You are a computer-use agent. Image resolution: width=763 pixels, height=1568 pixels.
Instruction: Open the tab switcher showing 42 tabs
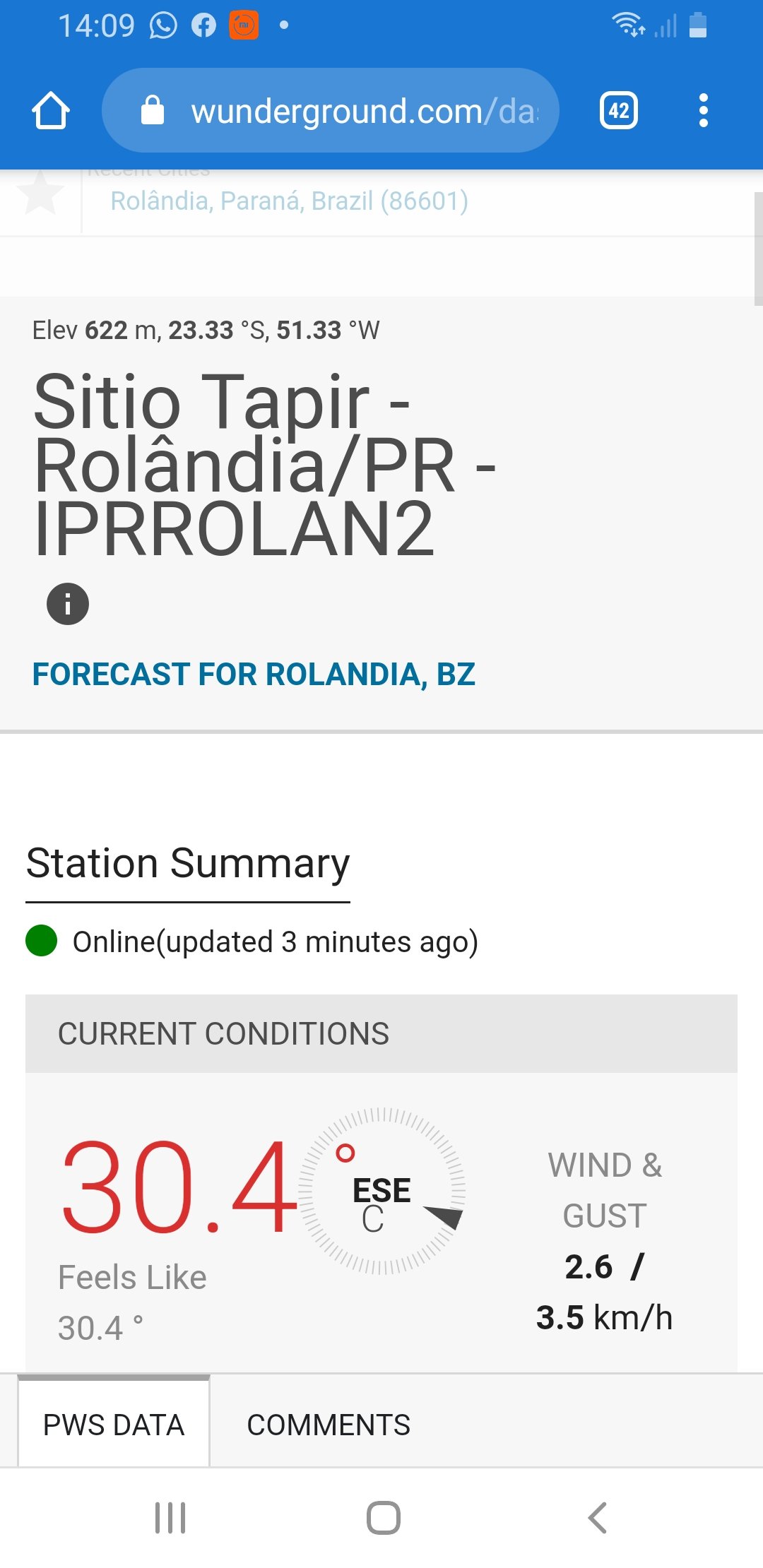pos(618,111)
